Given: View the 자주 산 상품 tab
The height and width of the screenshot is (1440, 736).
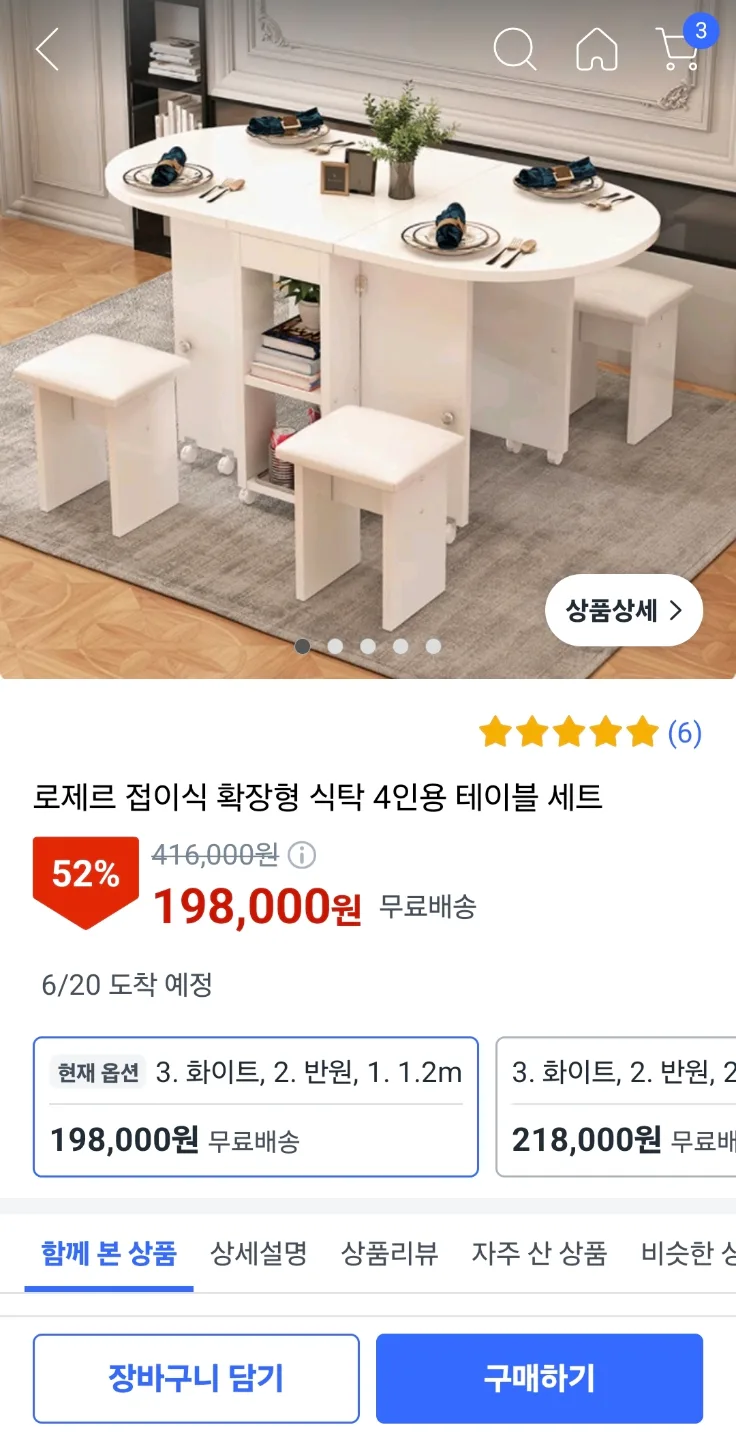Looking at the screenshot, I should [x=540, y=1253].
